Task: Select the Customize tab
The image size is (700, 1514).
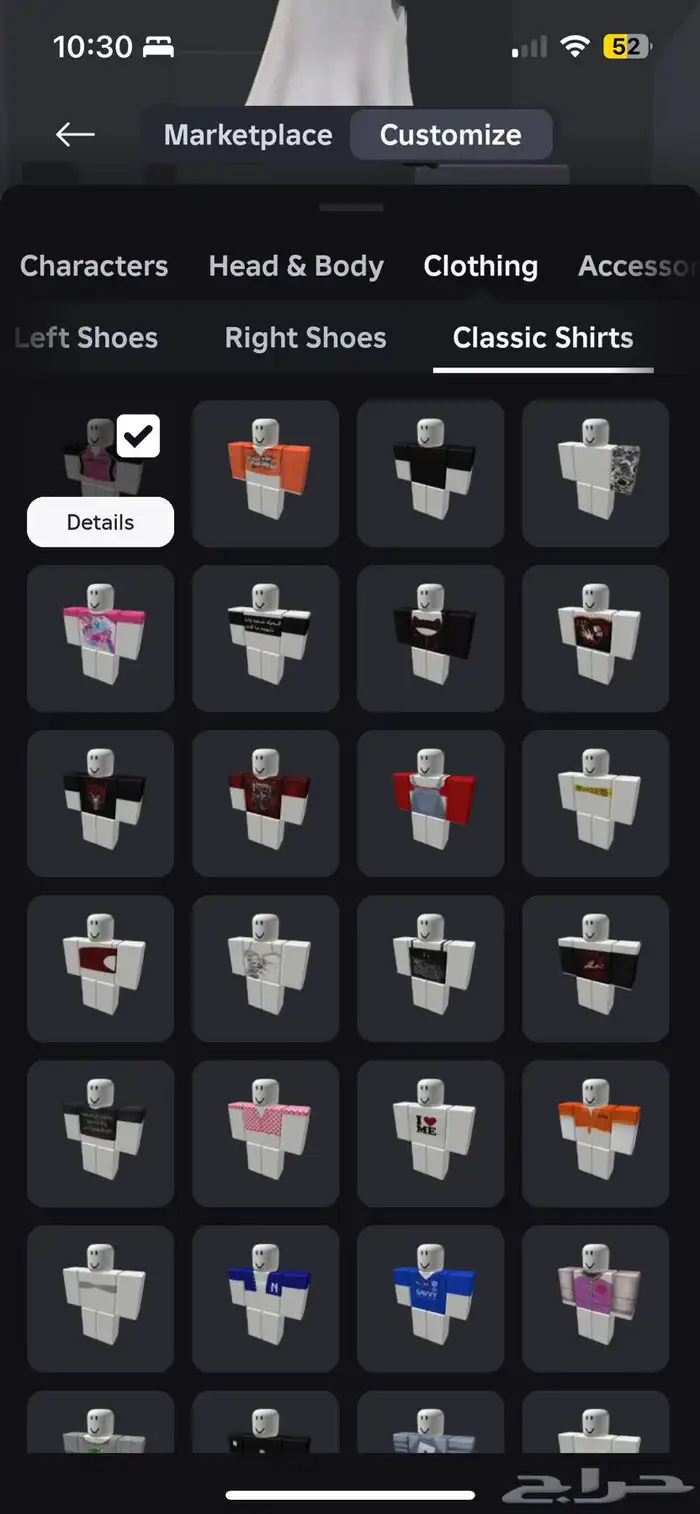Action: pos(450,135)
